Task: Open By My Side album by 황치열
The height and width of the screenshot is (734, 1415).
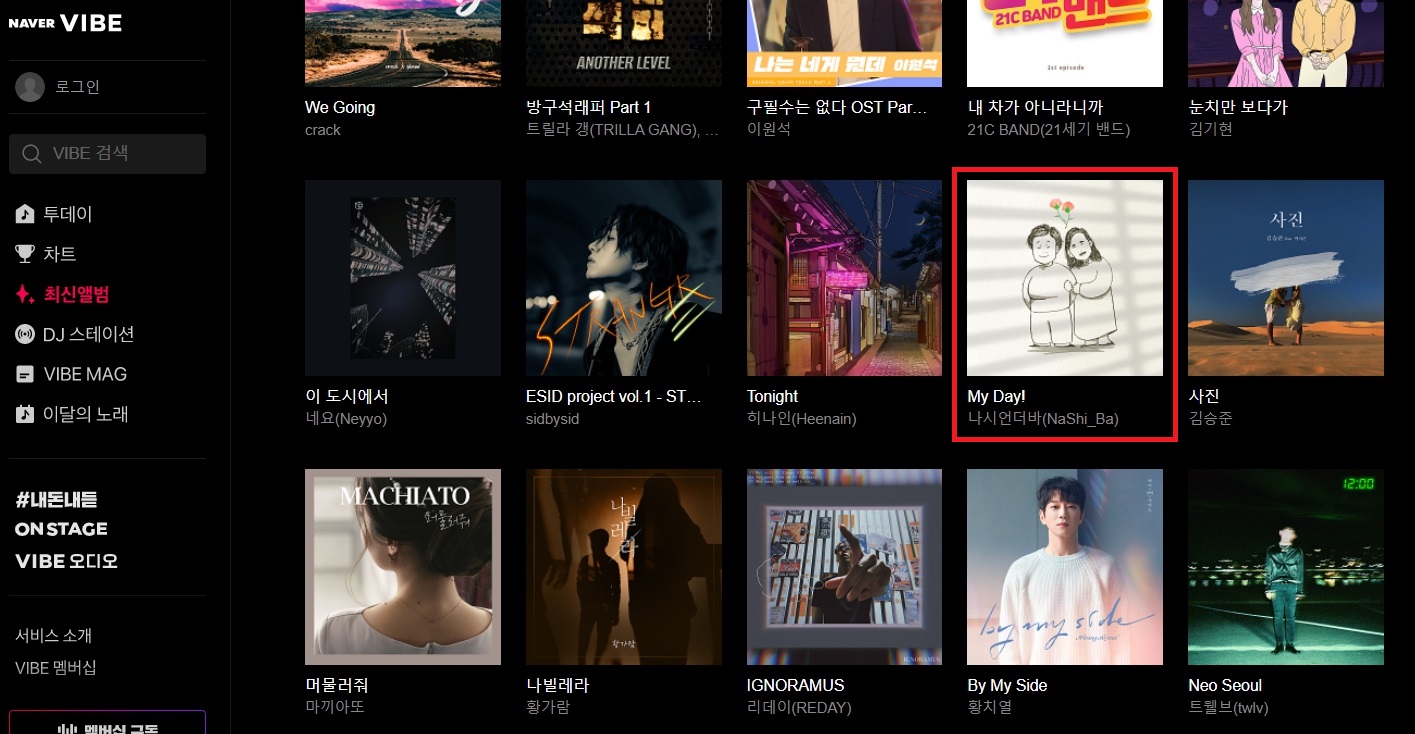Action: (x=1065, y=567)
